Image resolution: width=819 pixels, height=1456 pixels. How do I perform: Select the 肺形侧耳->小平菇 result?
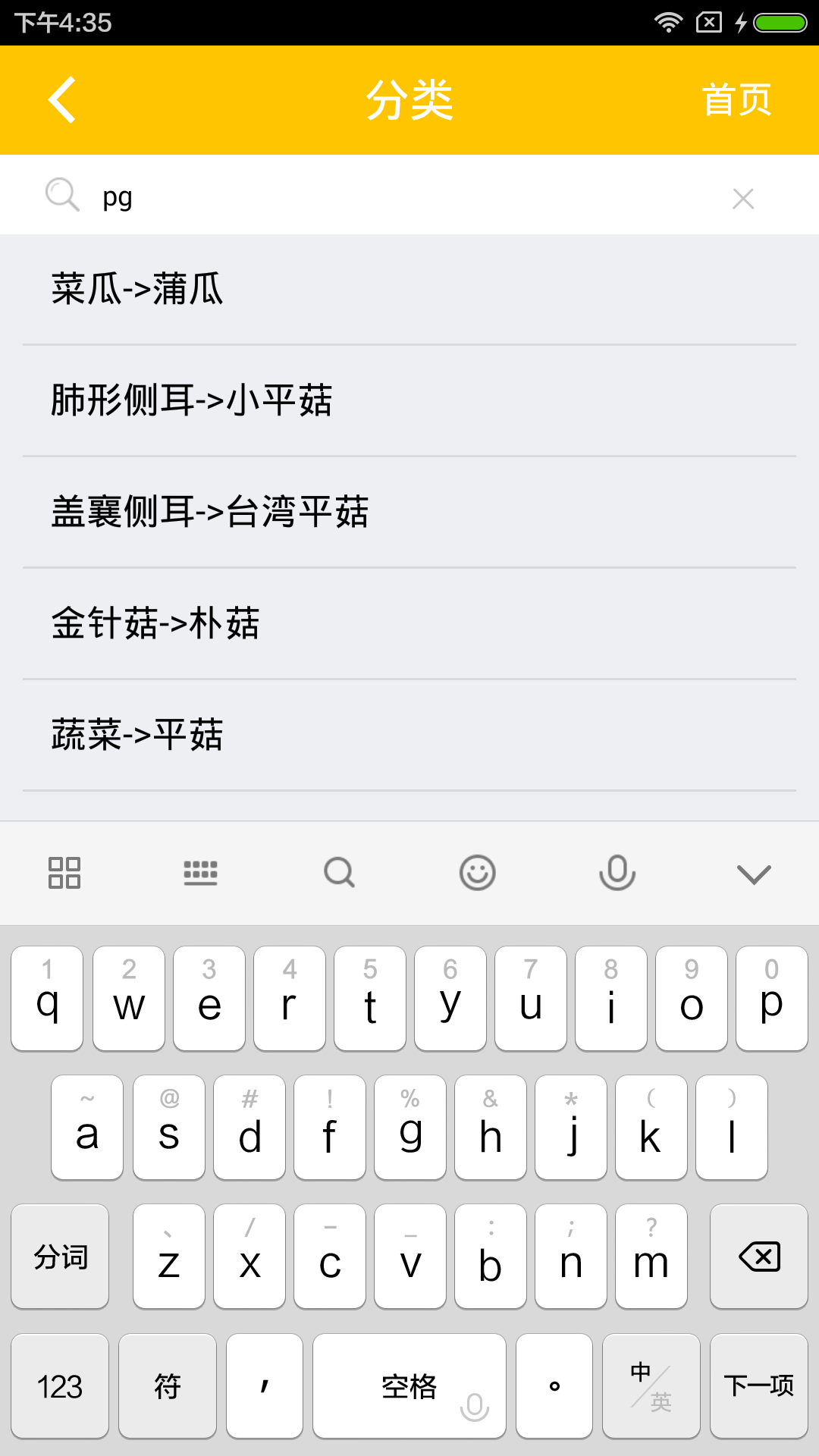409,400
